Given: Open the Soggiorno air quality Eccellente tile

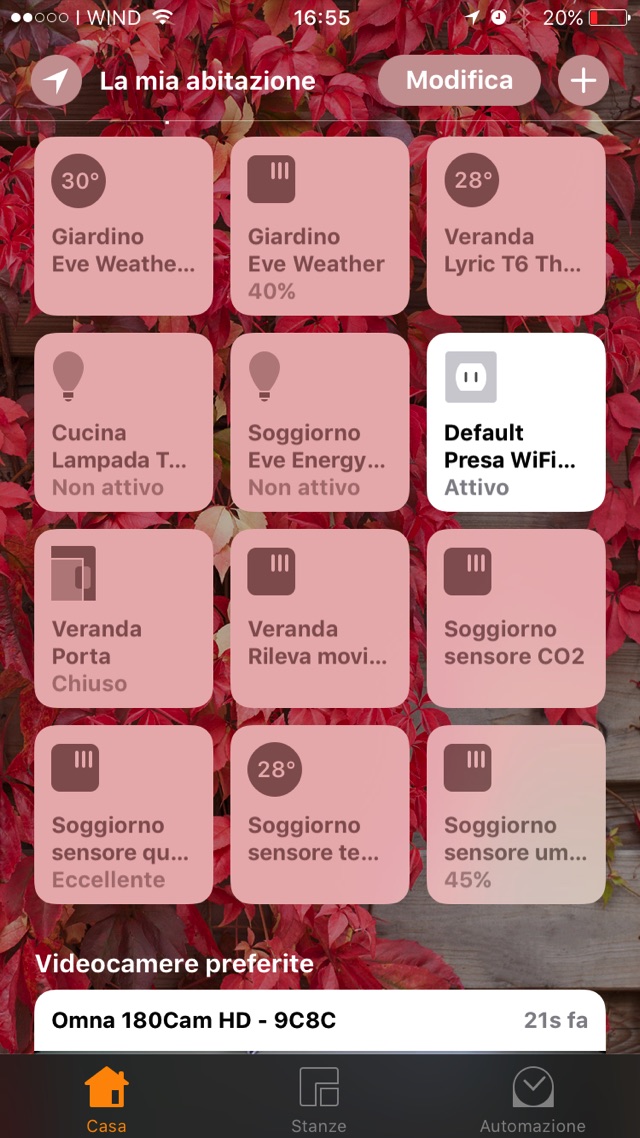Looking at the screenshot, I should 124,814.
